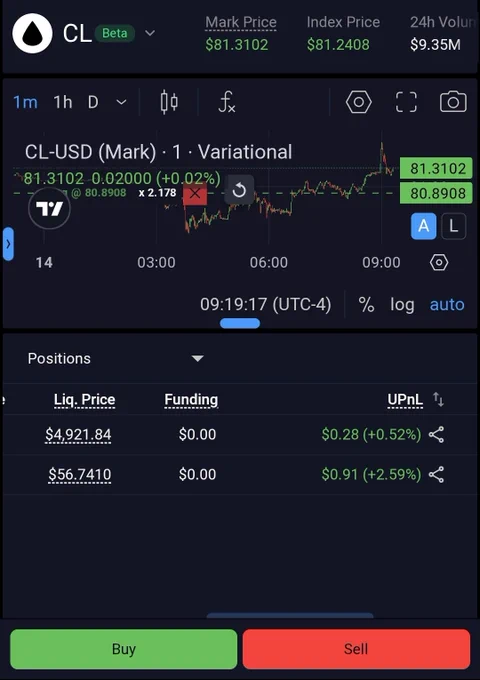Select the D daily interval
Screen dimensions: 480x680
[x=93, y=103]
